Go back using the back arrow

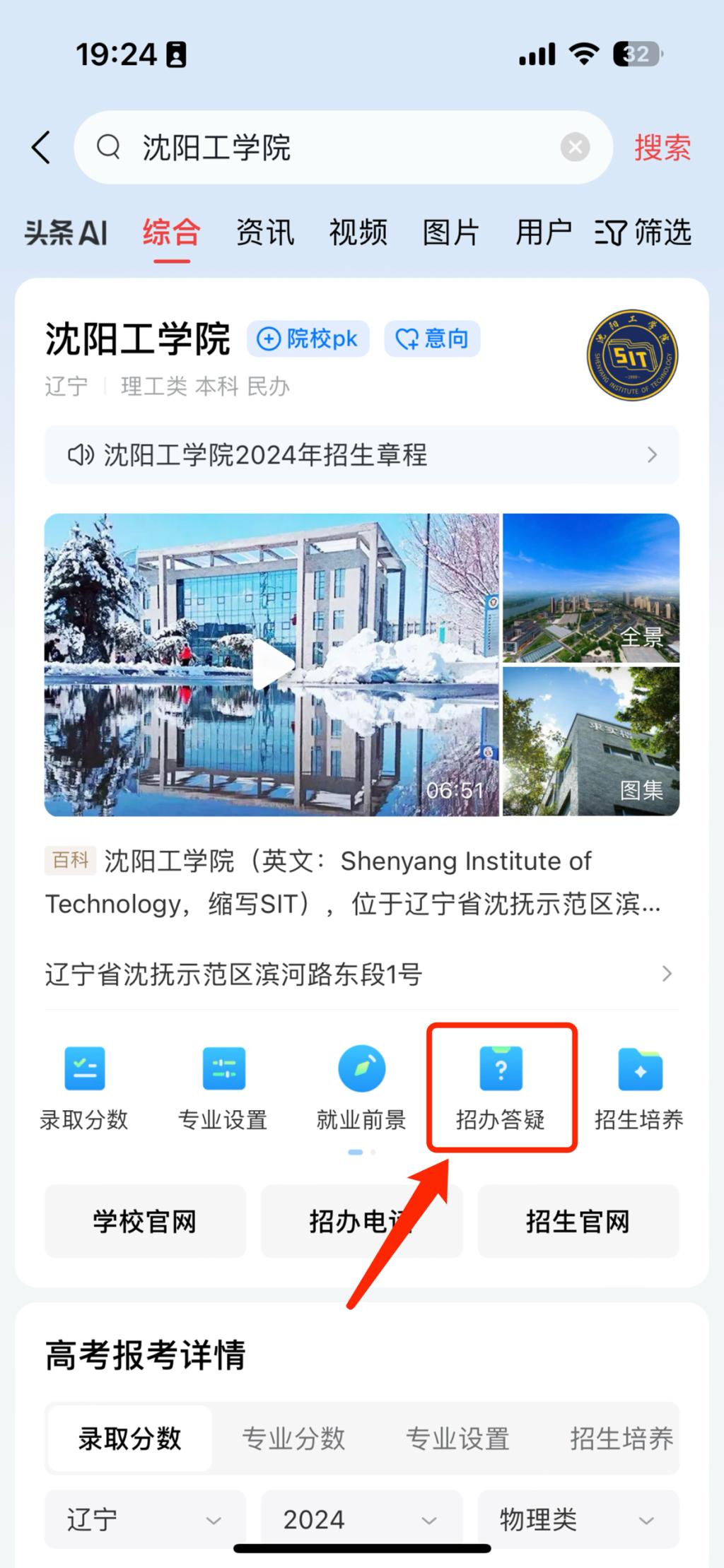click(x=42, y=148)
